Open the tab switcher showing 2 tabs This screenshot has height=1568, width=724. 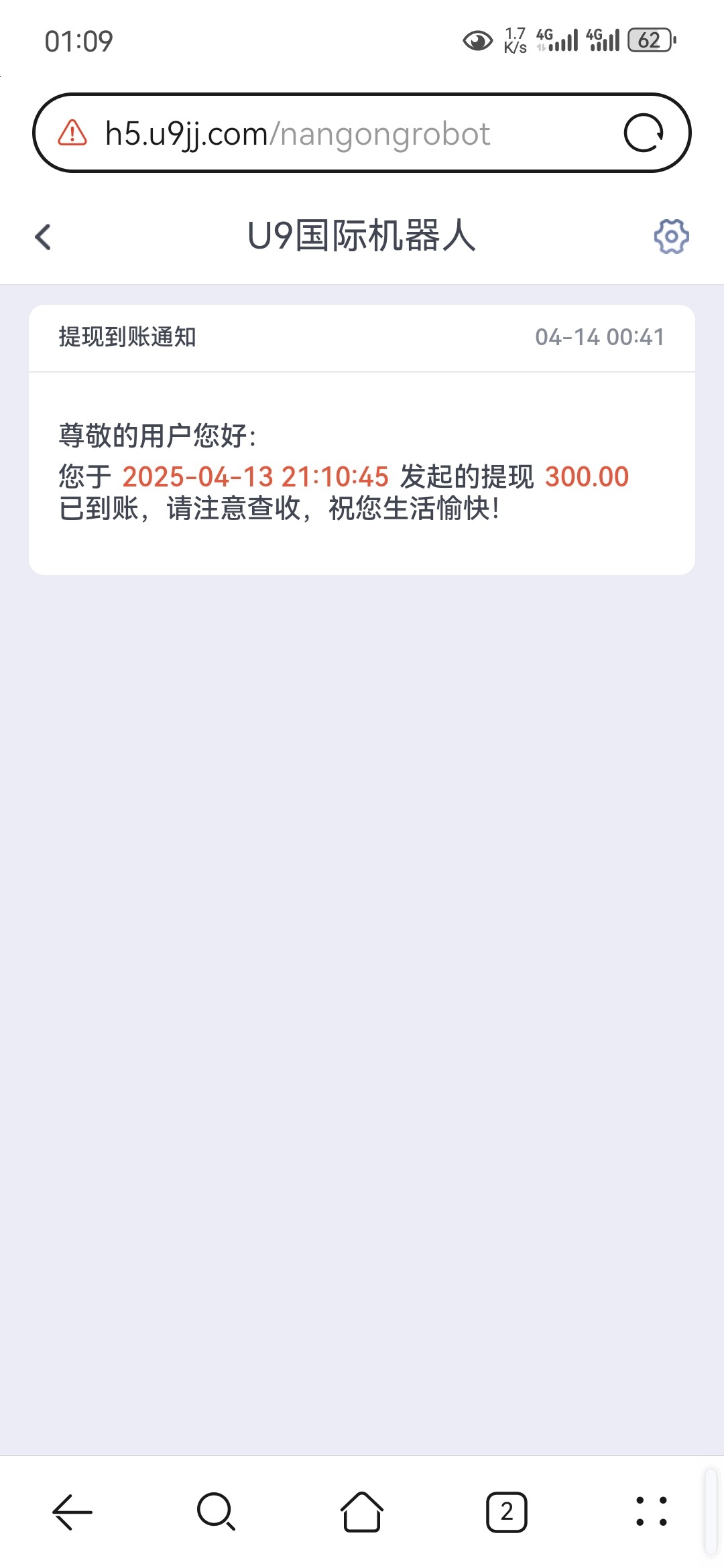507,1512
